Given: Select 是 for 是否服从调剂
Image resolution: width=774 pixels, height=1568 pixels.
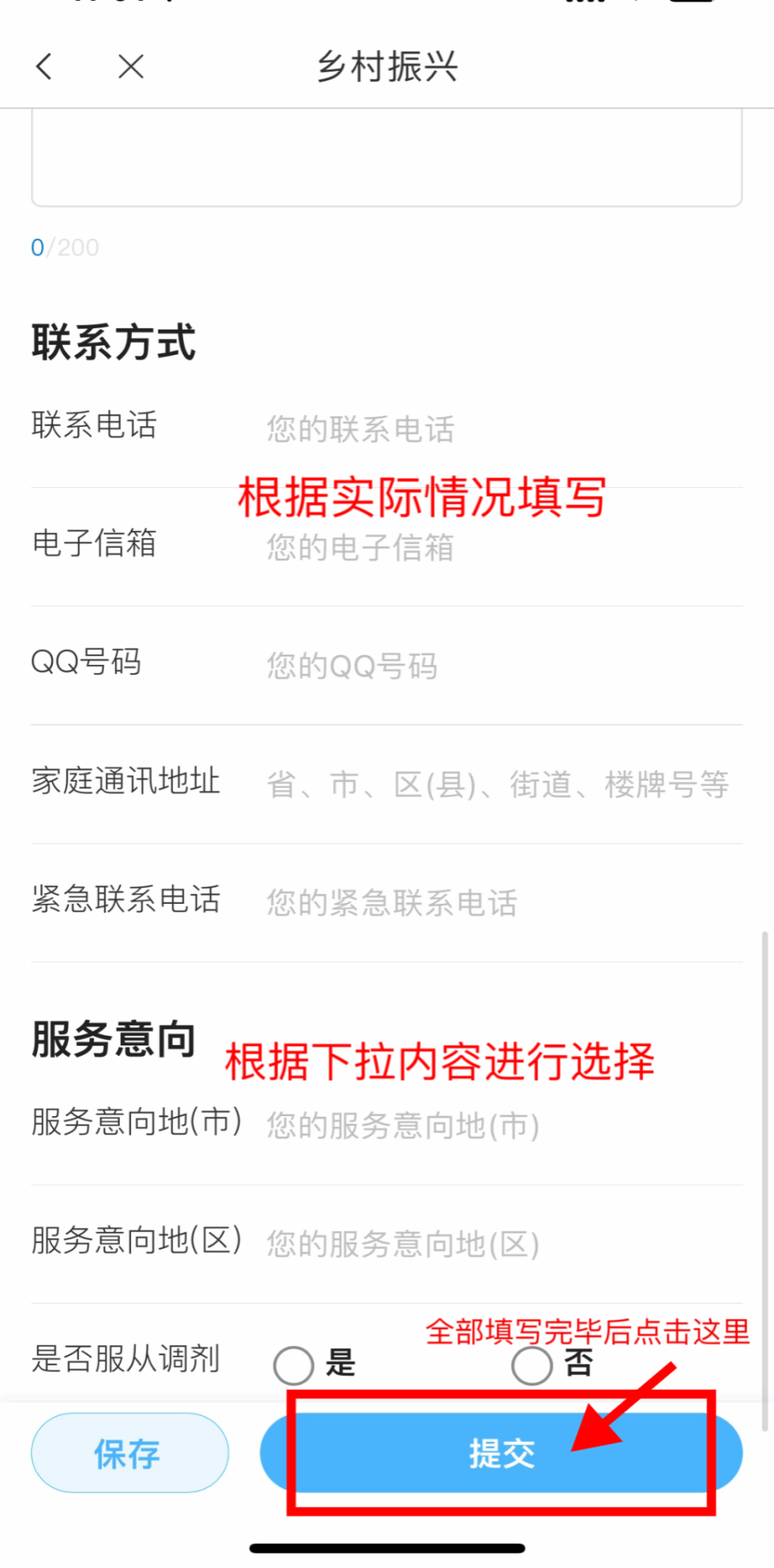Looking at the screenshot, I should click(x=294, y=1365).
